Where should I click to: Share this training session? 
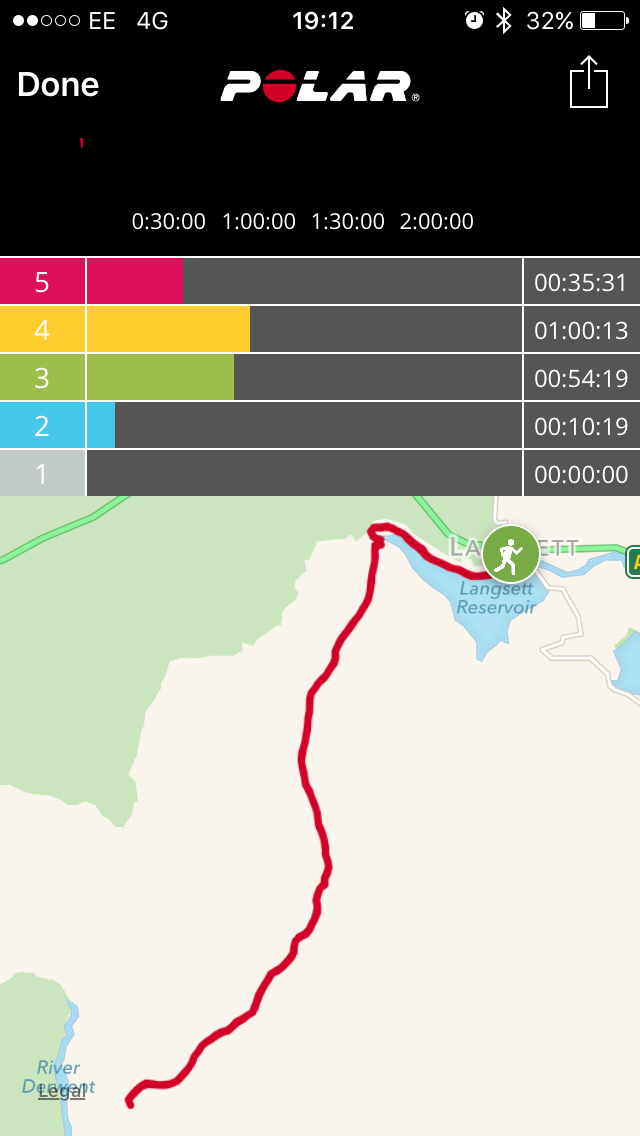tap(589, 83)
